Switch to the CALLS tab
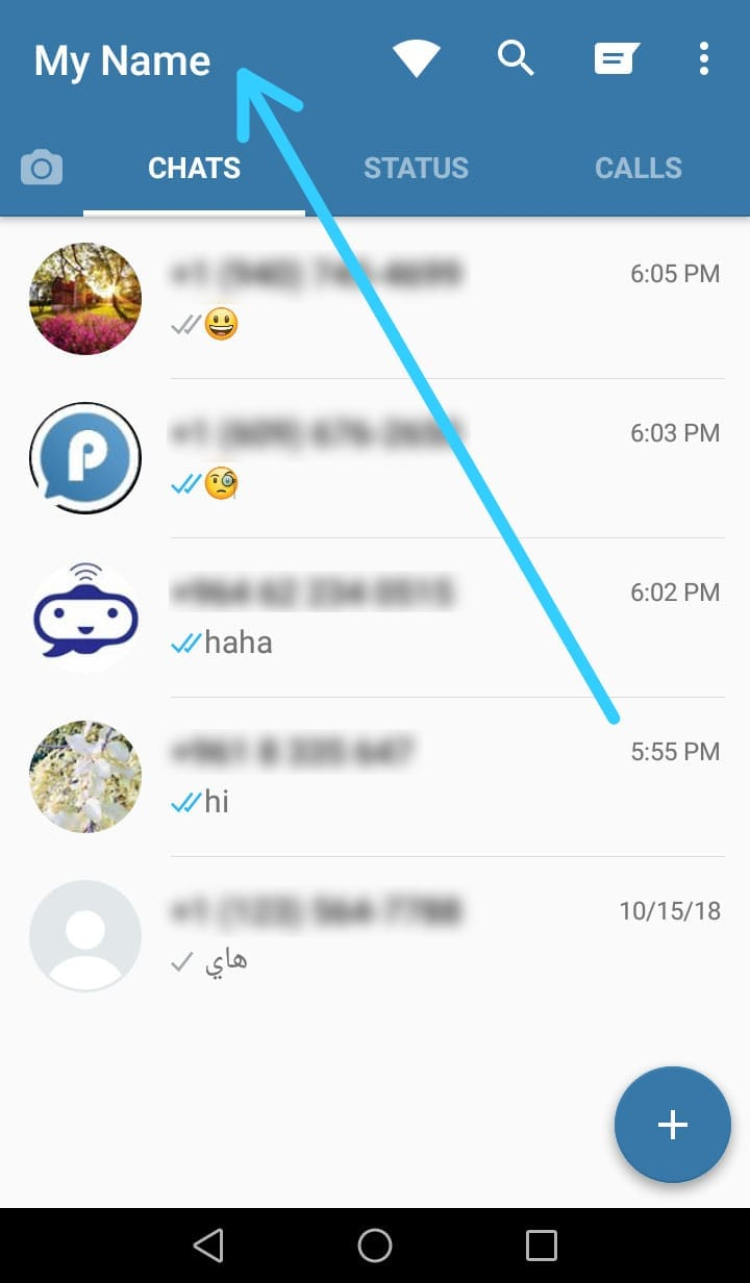Image resolution: width=750 pixels, height=1283 pixels. (x=638, y=168)
